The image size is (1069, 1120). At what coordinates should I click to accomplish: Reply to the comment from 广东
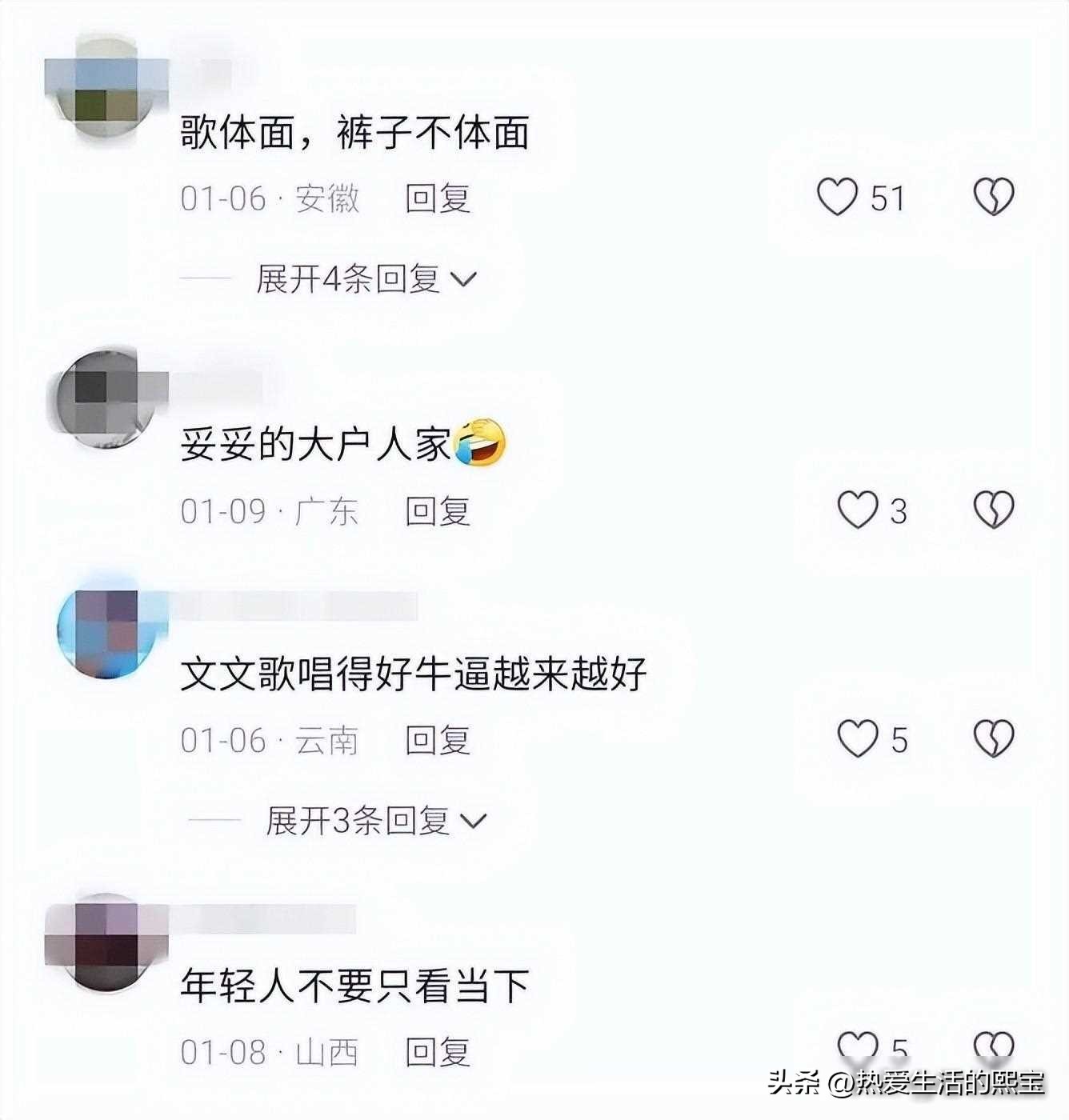point(437,511)
